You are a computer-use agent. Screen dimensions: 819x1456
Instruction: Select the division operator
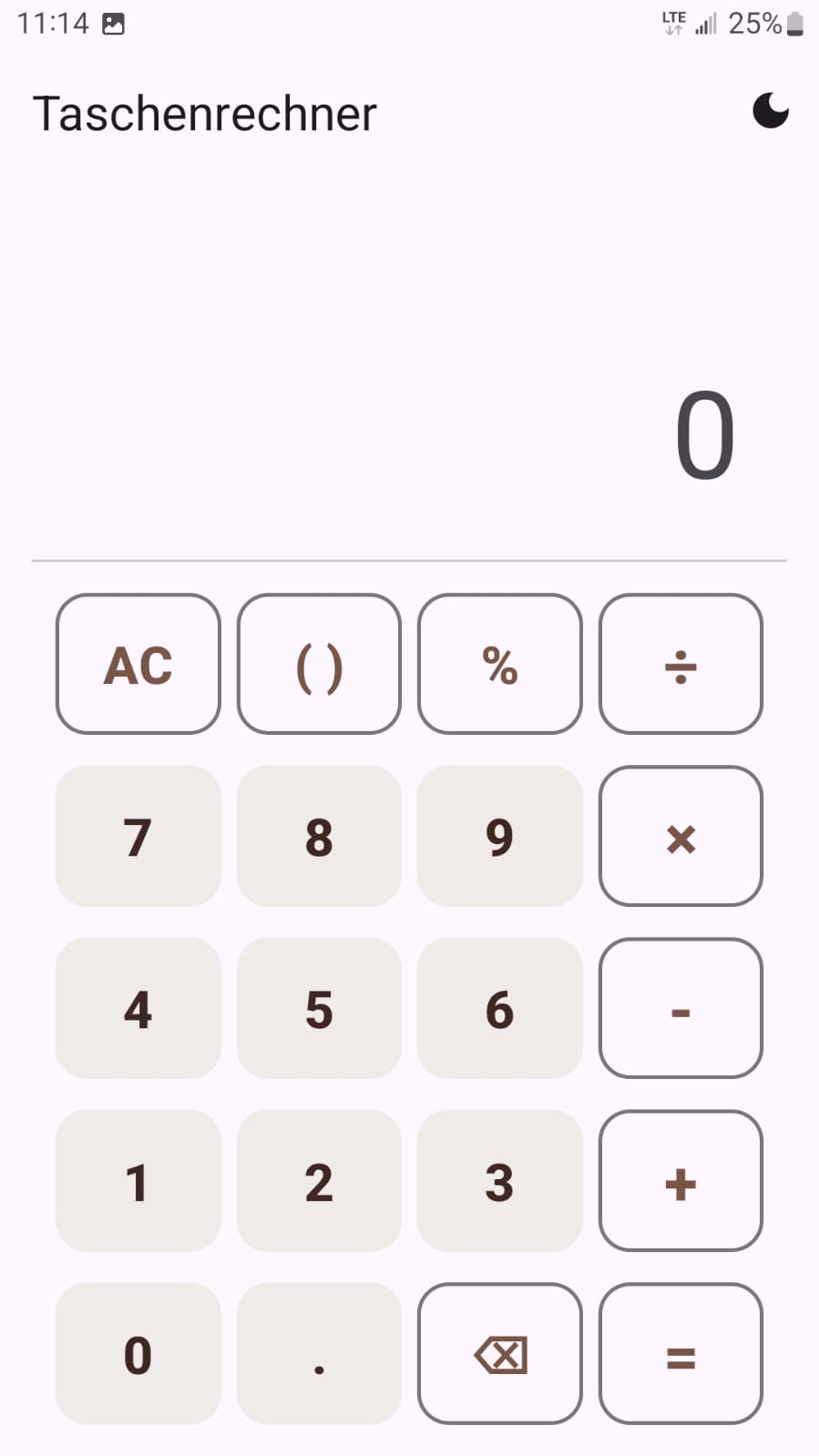coord(681,664)
